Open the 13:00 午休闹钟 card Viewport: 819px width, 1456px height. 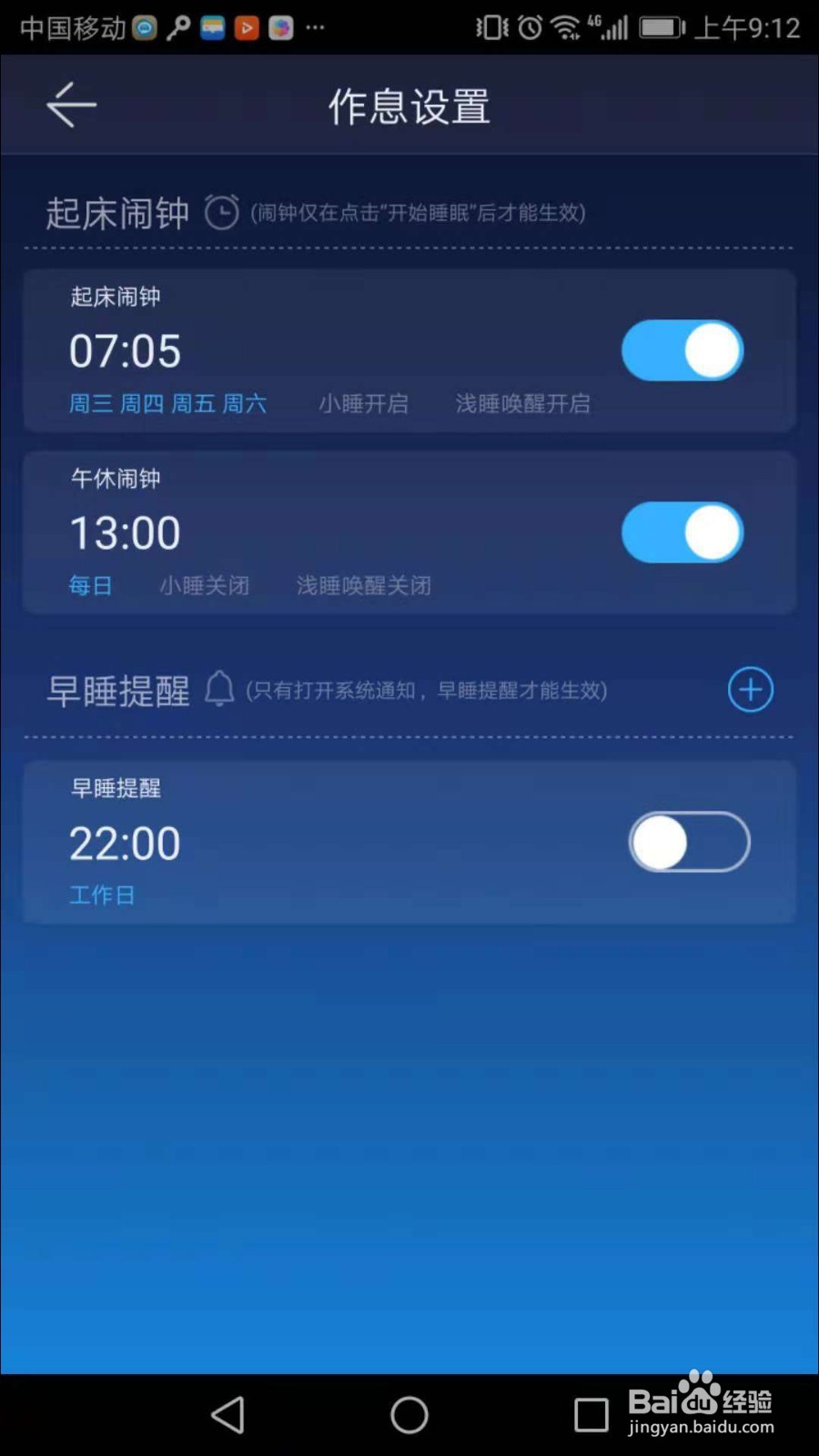pos(273,532)
